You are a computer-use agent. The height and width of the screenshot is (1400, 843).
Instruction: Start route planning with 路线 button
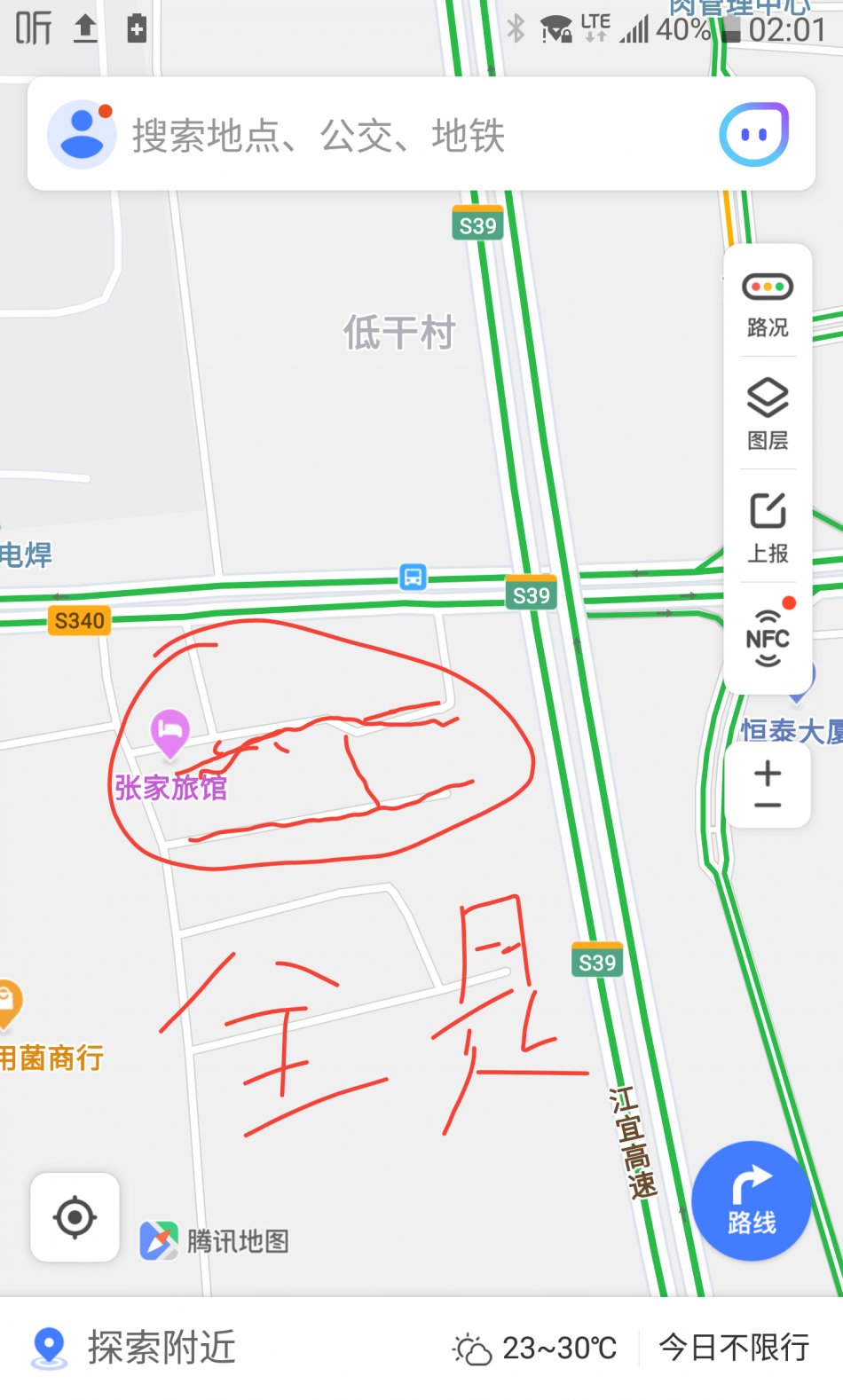point(752,1200)
